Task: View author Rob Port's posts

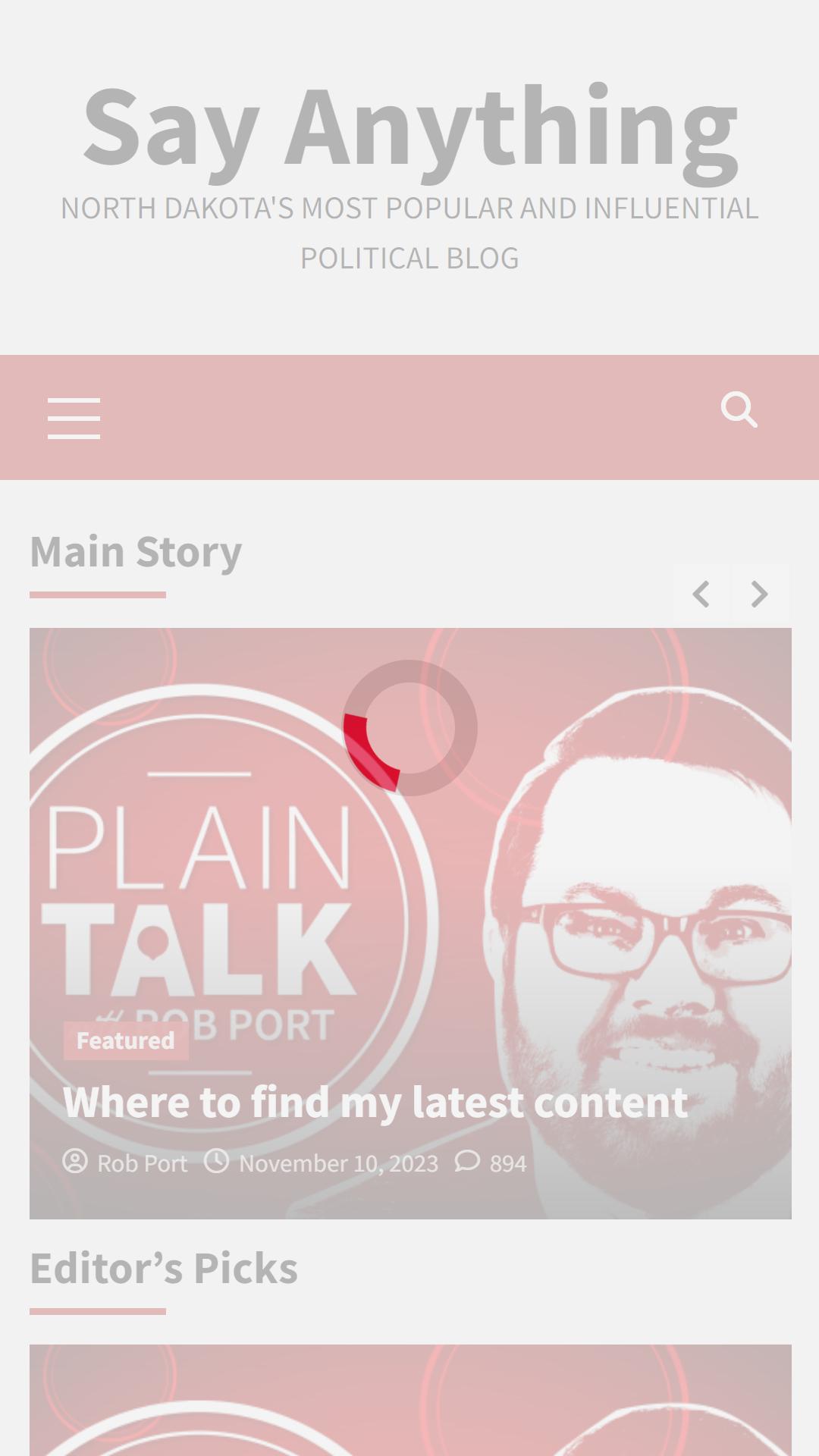Action: click(142, 1163)
